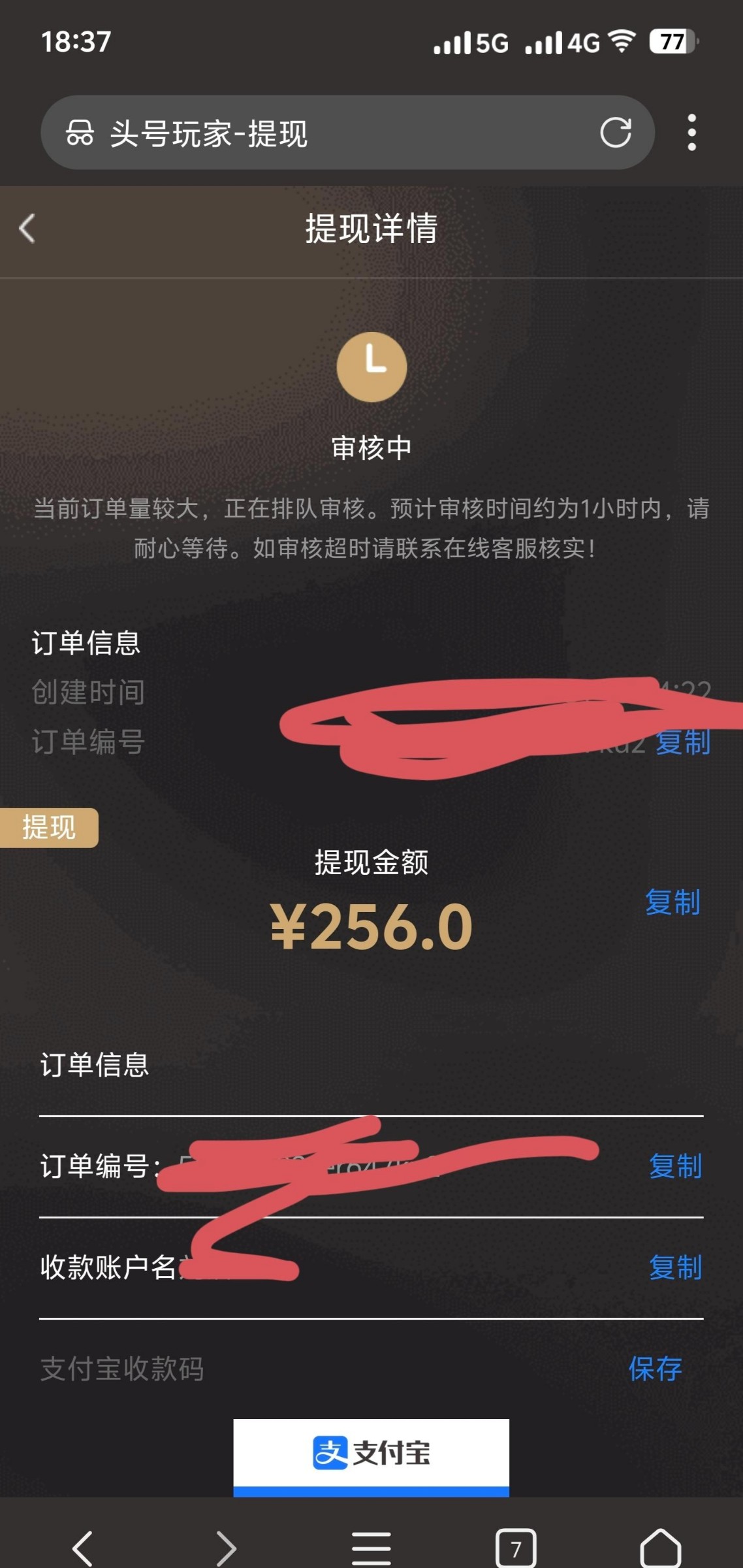
Task: Open the browser bottom menu button
Action: (371, 1547)
